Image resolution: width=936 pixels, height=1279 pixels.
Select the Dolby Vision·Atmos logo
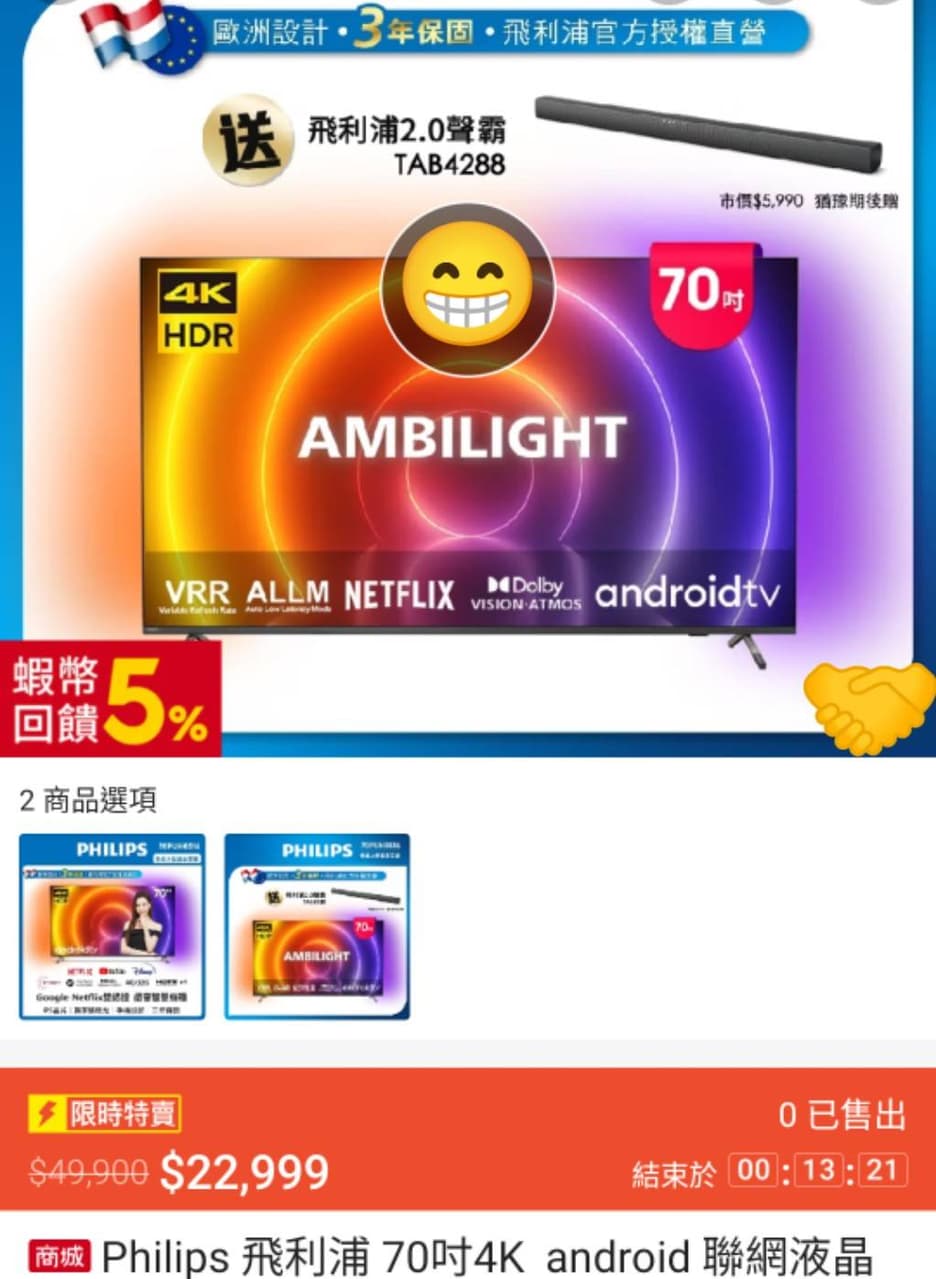[x=525, y=593]
